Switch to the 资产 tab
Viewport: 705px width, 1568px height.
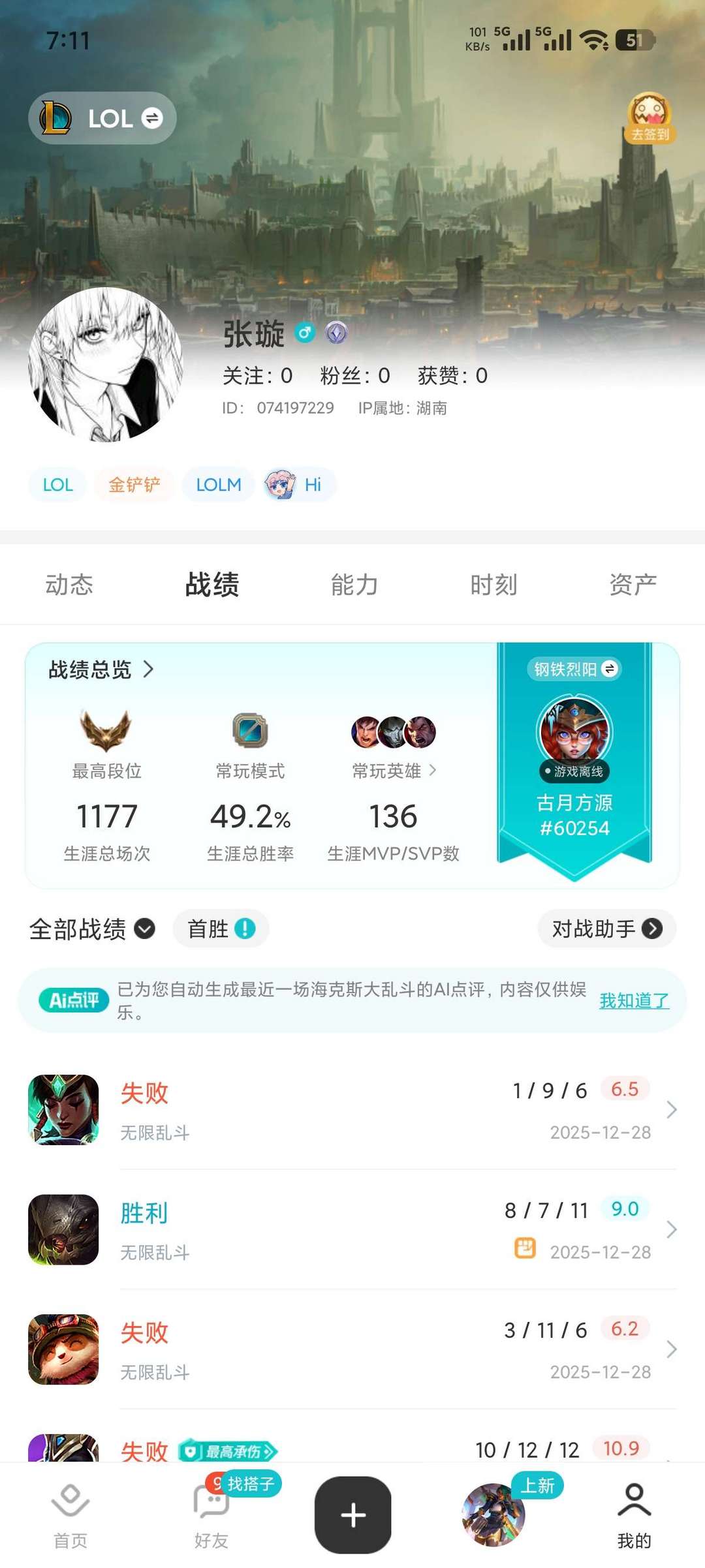(x=633, y=585)
